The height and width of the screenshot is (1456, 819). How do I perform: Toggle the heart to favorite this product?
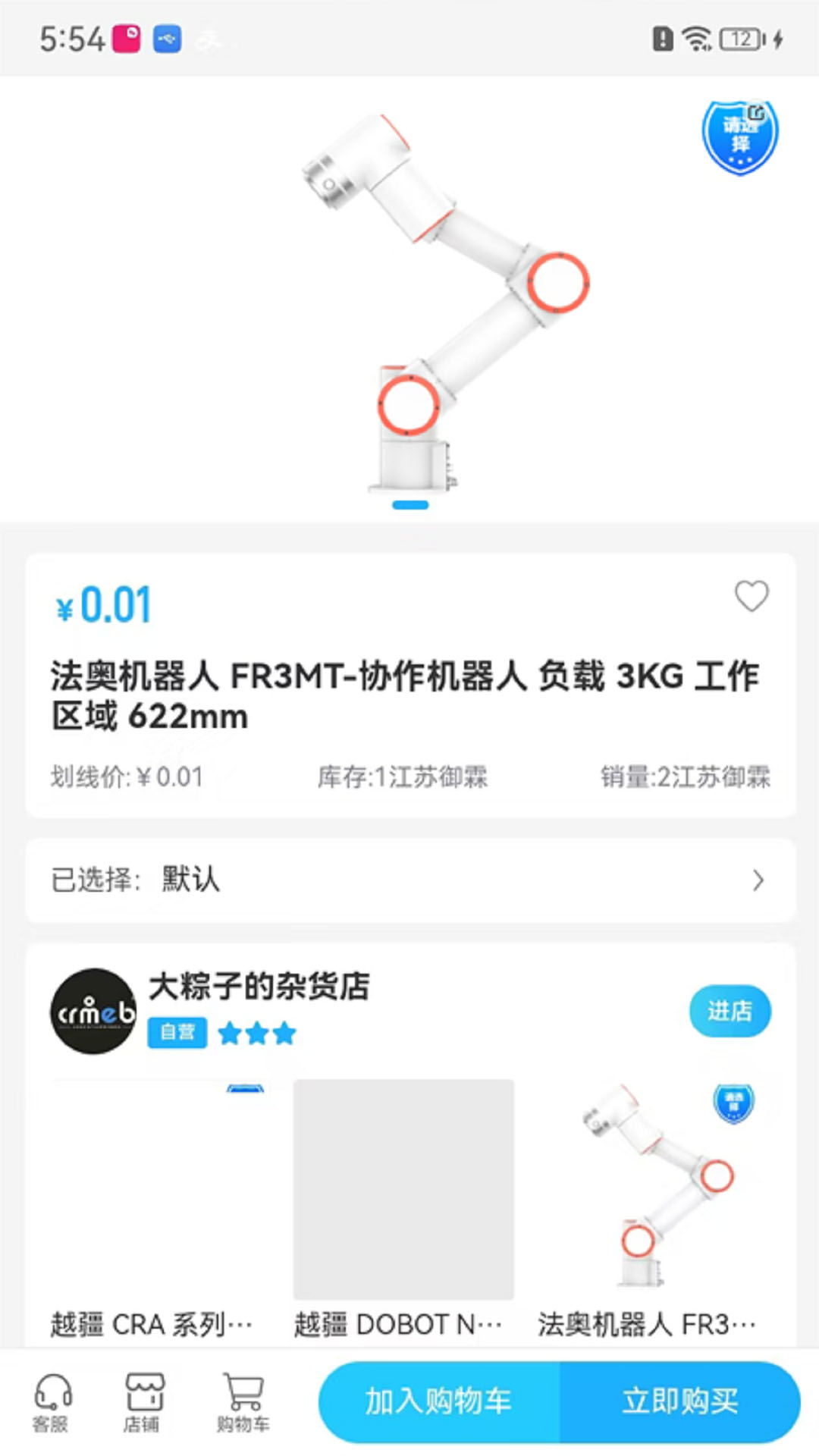(x=752, y=596)
